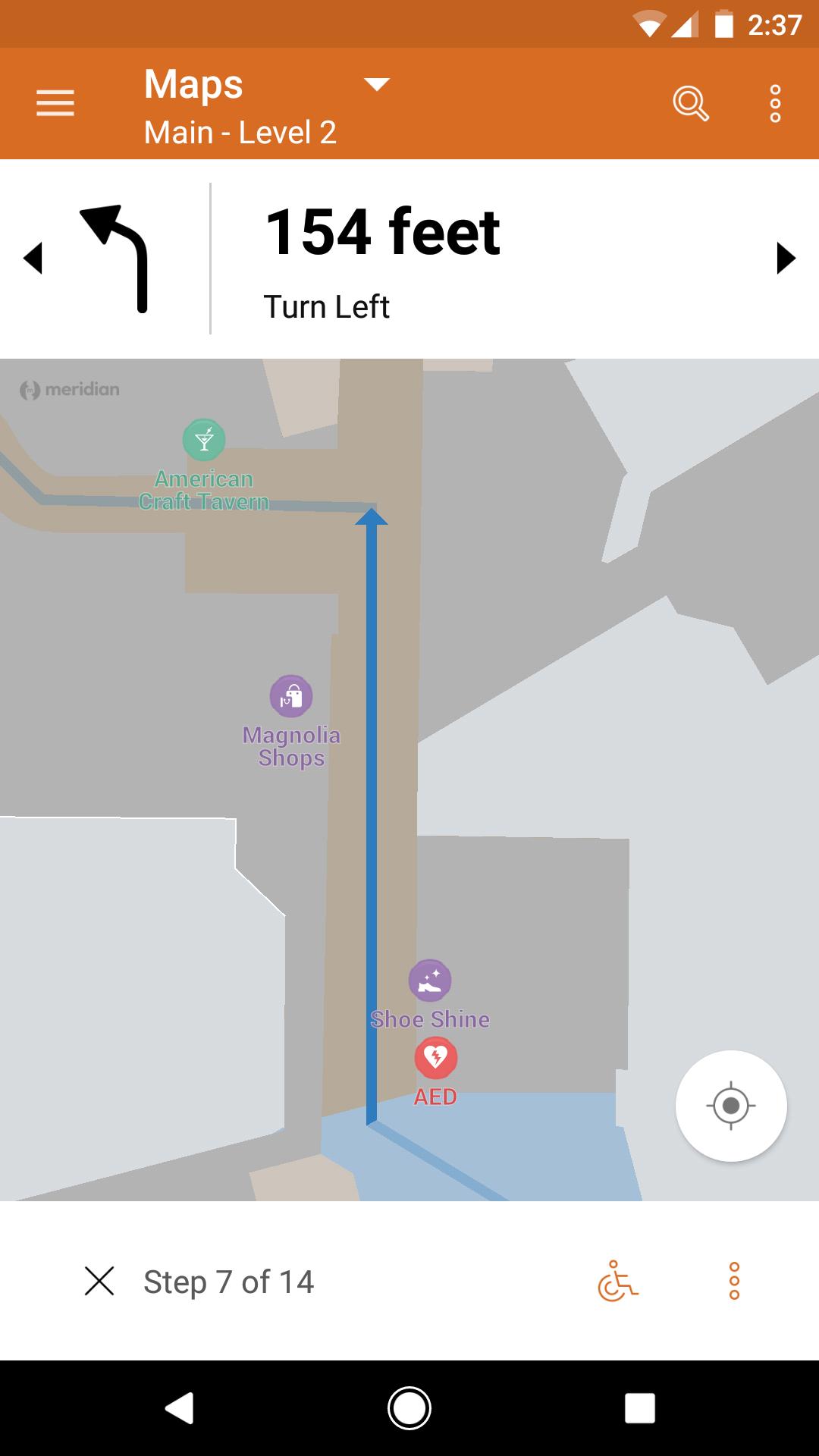Image resolution: width=819 pixels, height=1456 pixels.
Task: Open map search
Action: coord(690,103)
